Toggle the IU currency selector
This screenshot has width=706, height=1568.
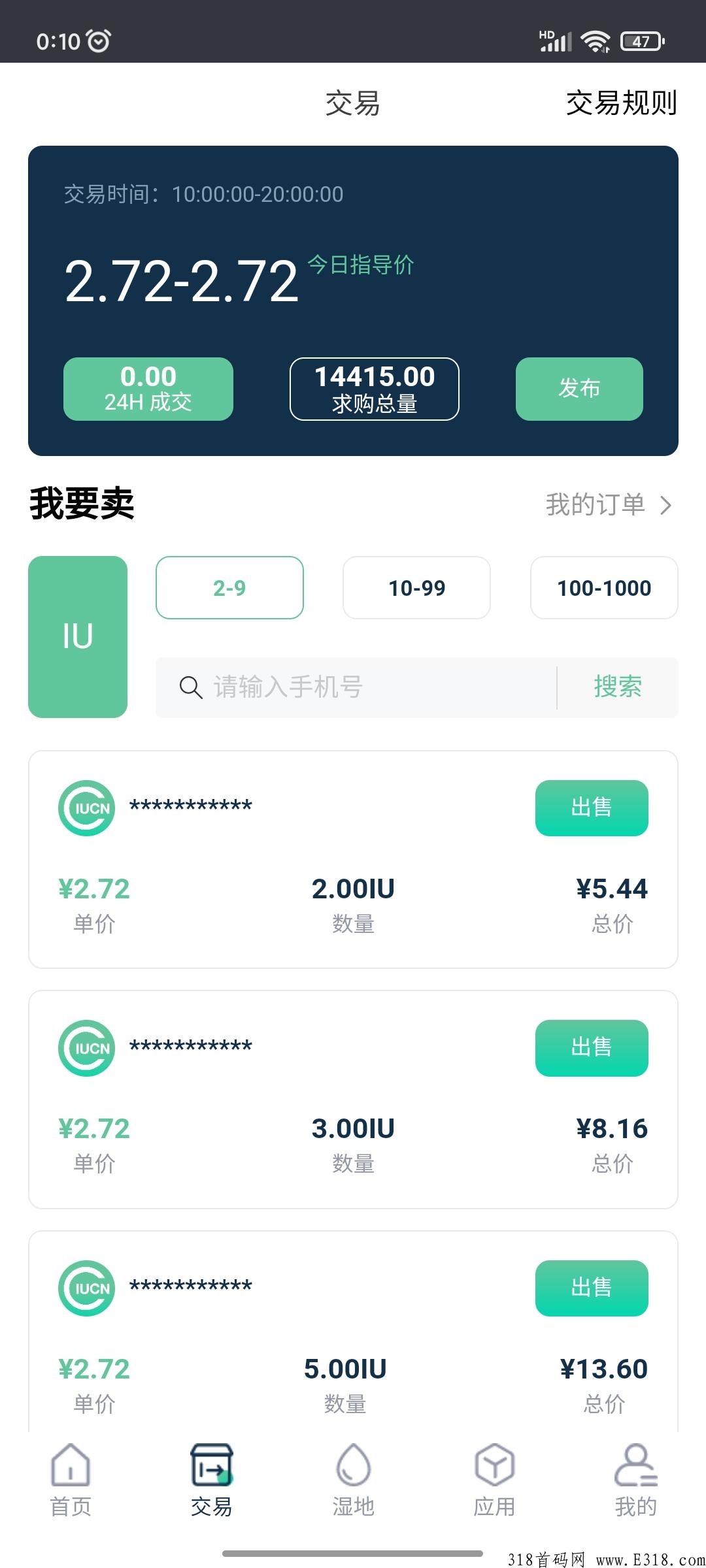pos(78,635)
